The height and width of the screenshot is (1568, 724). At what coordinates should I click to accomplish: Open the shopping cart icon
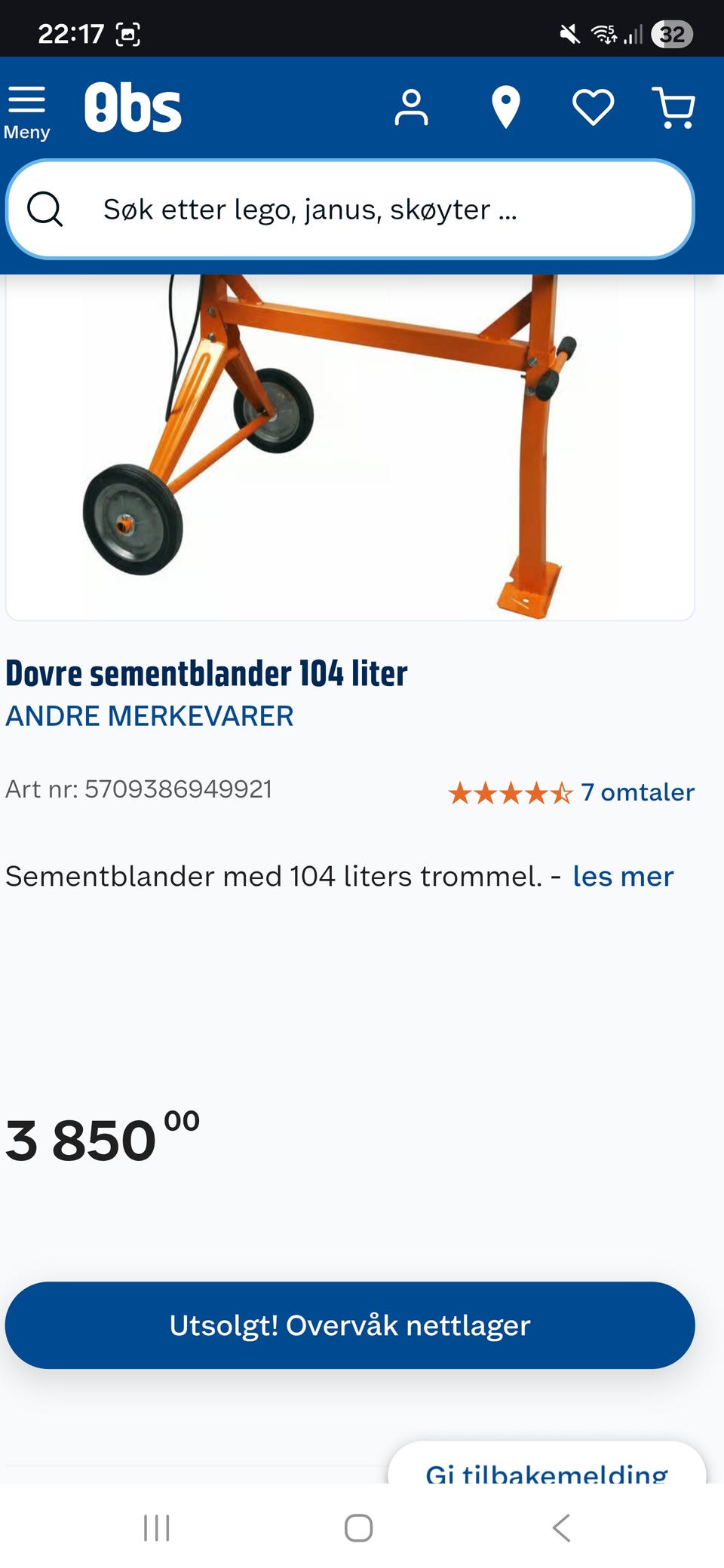click(674, 109)
